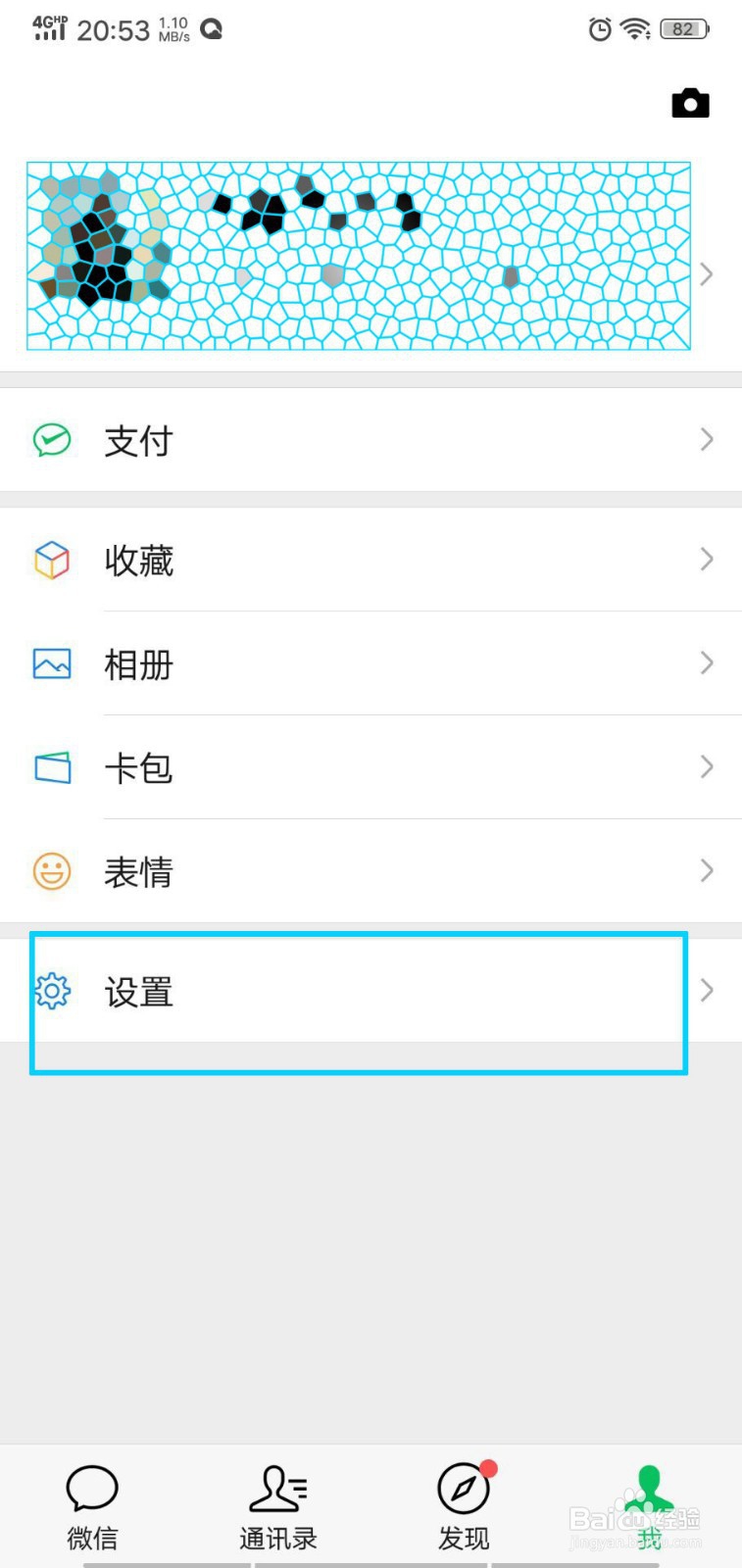Tap the mosaic profile banner image
The image size is (742, 1568).
(359, 254)
